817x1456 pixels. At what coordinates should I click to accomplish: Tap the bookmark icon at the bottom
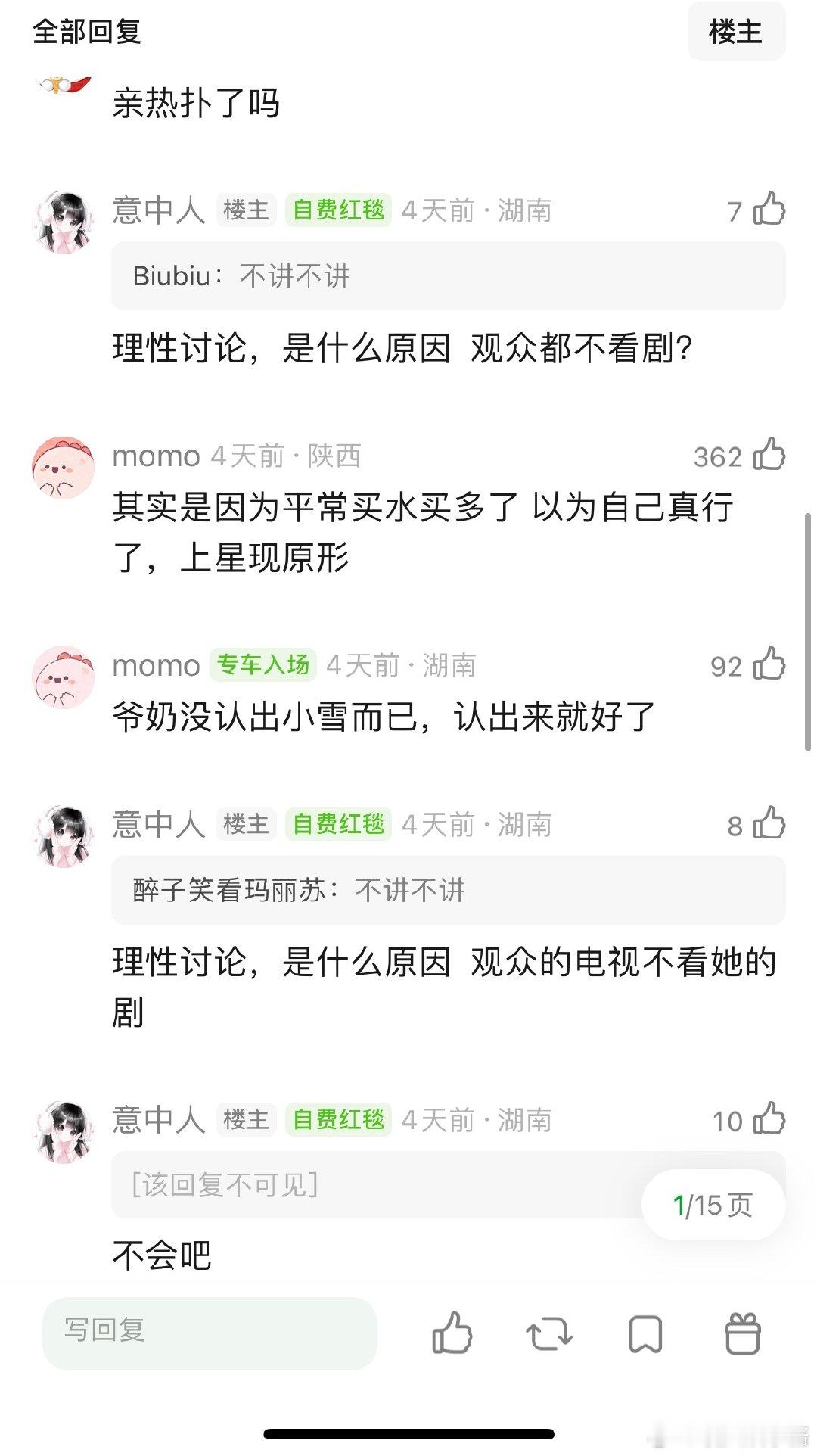(x=645, y=1336)
